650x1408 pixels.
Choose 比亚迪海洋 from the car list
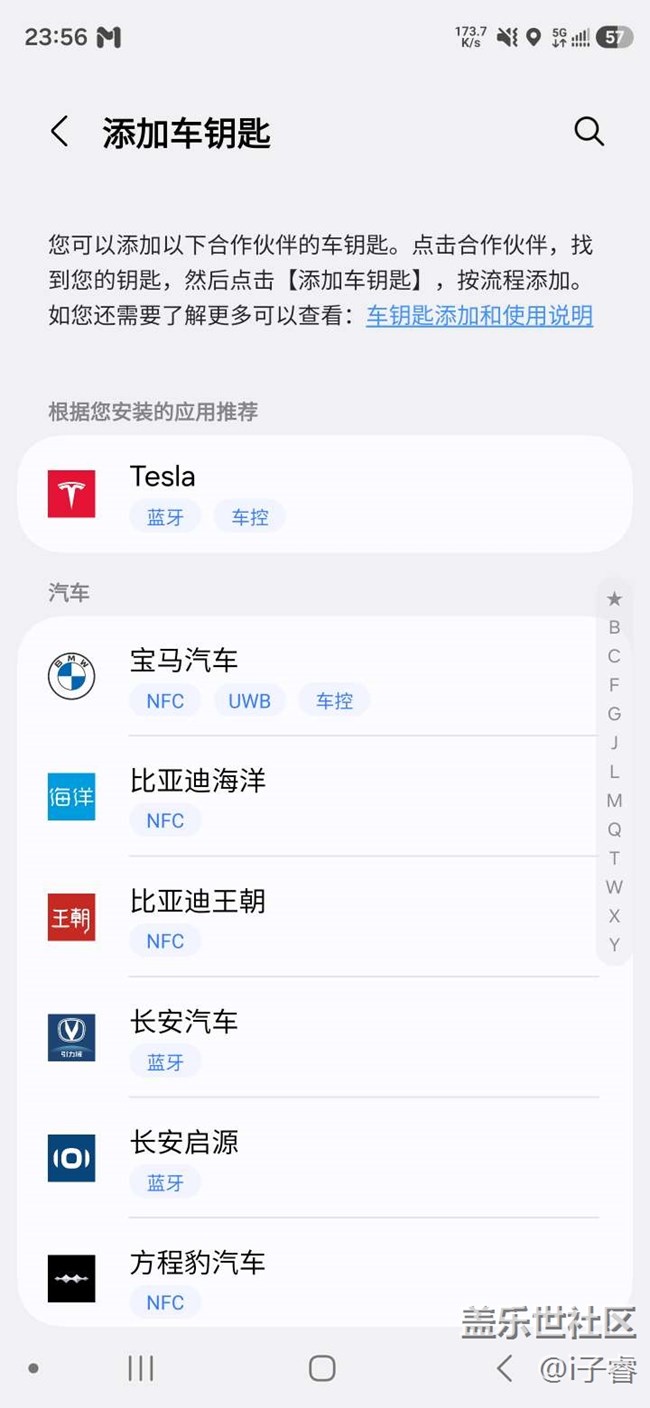325,798
